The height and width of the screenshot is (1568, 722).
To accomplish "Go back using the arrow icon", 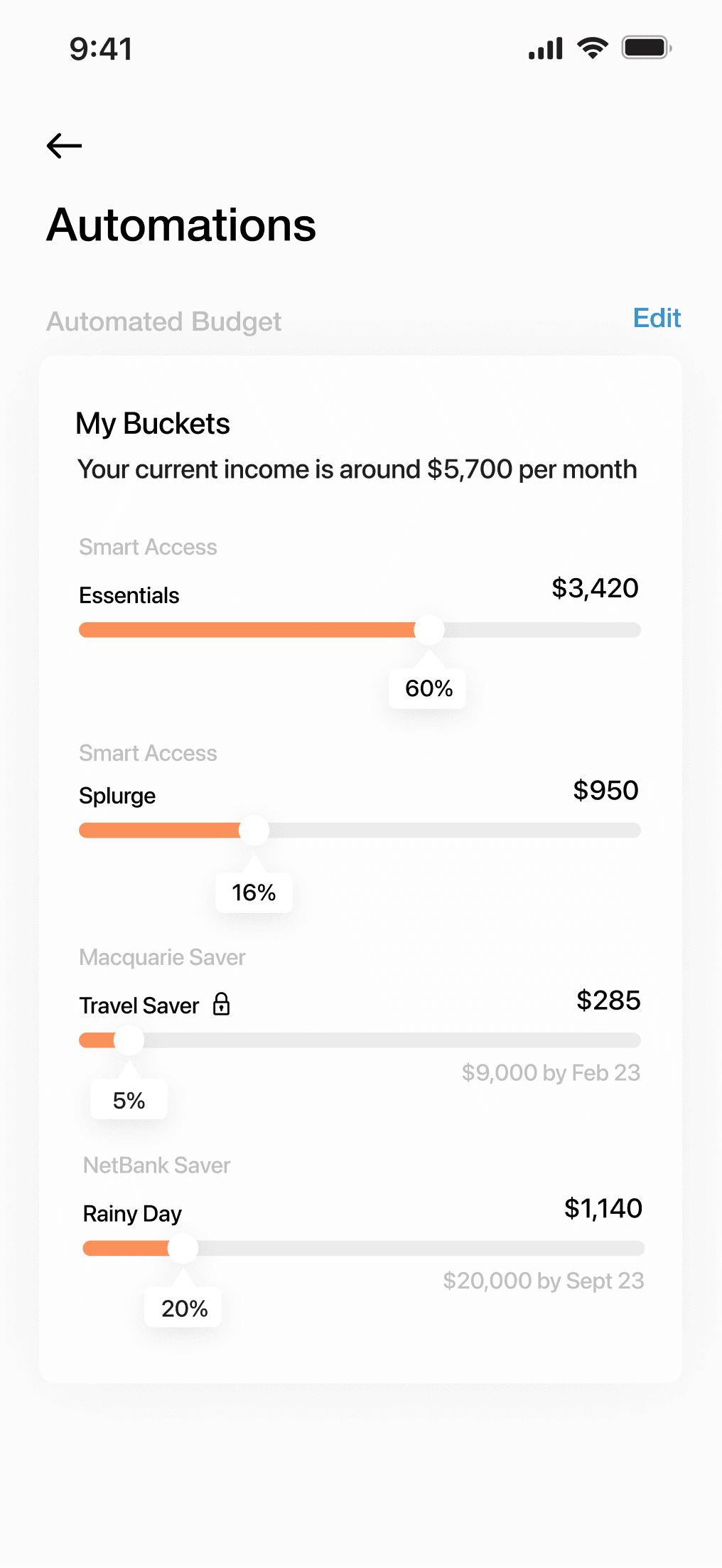I will coord(64,146).
